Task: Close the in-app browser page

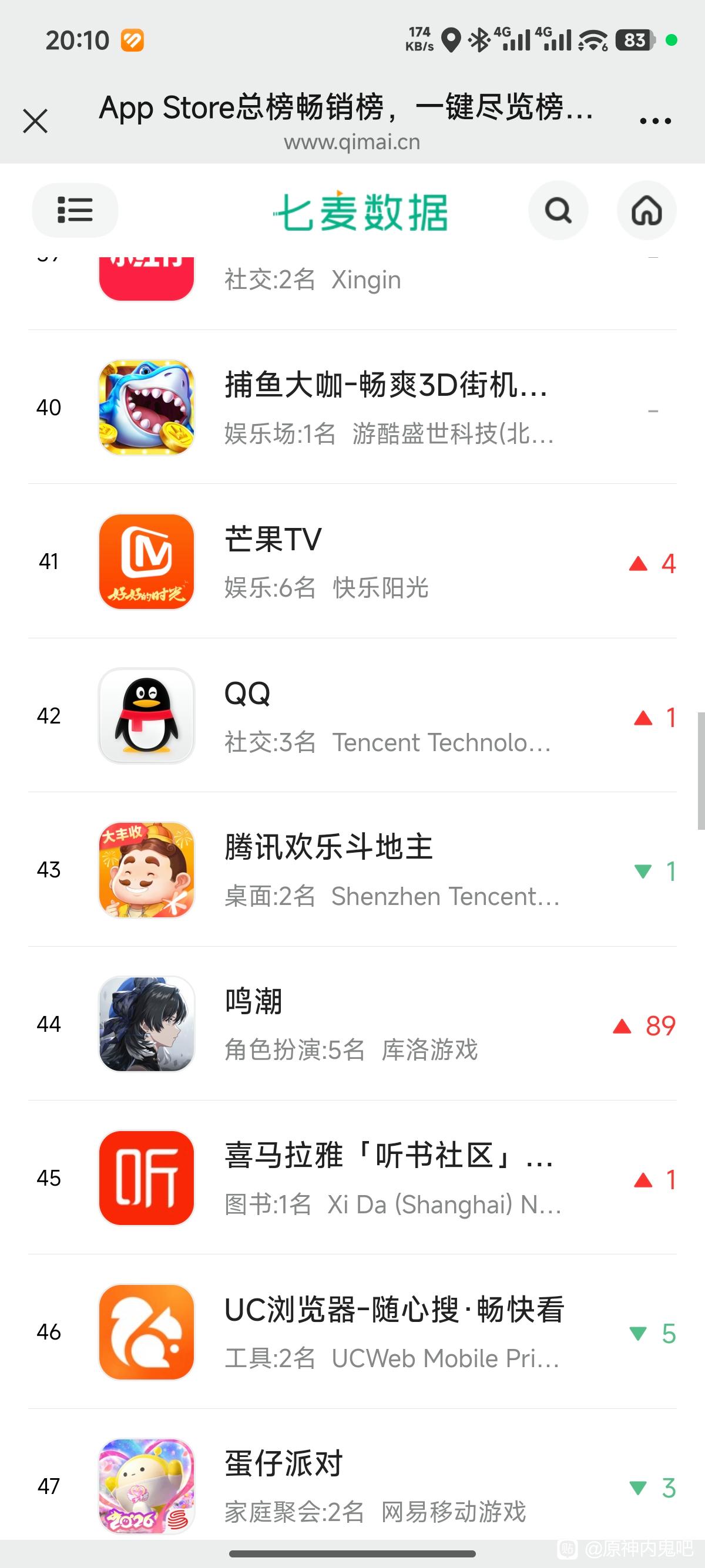Action: point(35,120)
